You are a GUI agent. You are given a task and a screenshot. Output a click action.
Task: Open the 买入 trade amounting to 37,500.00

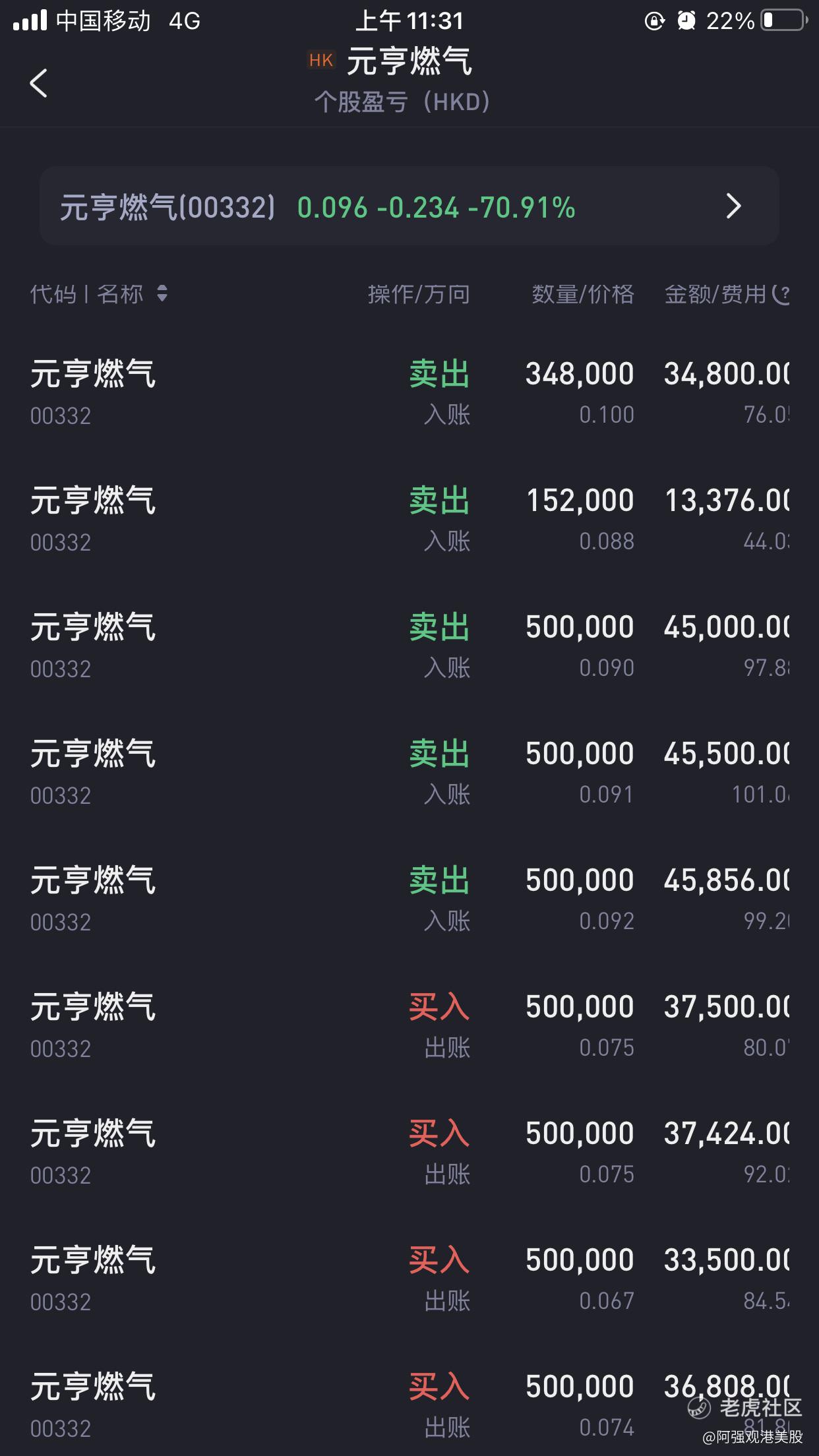(x=409, y=1026)
